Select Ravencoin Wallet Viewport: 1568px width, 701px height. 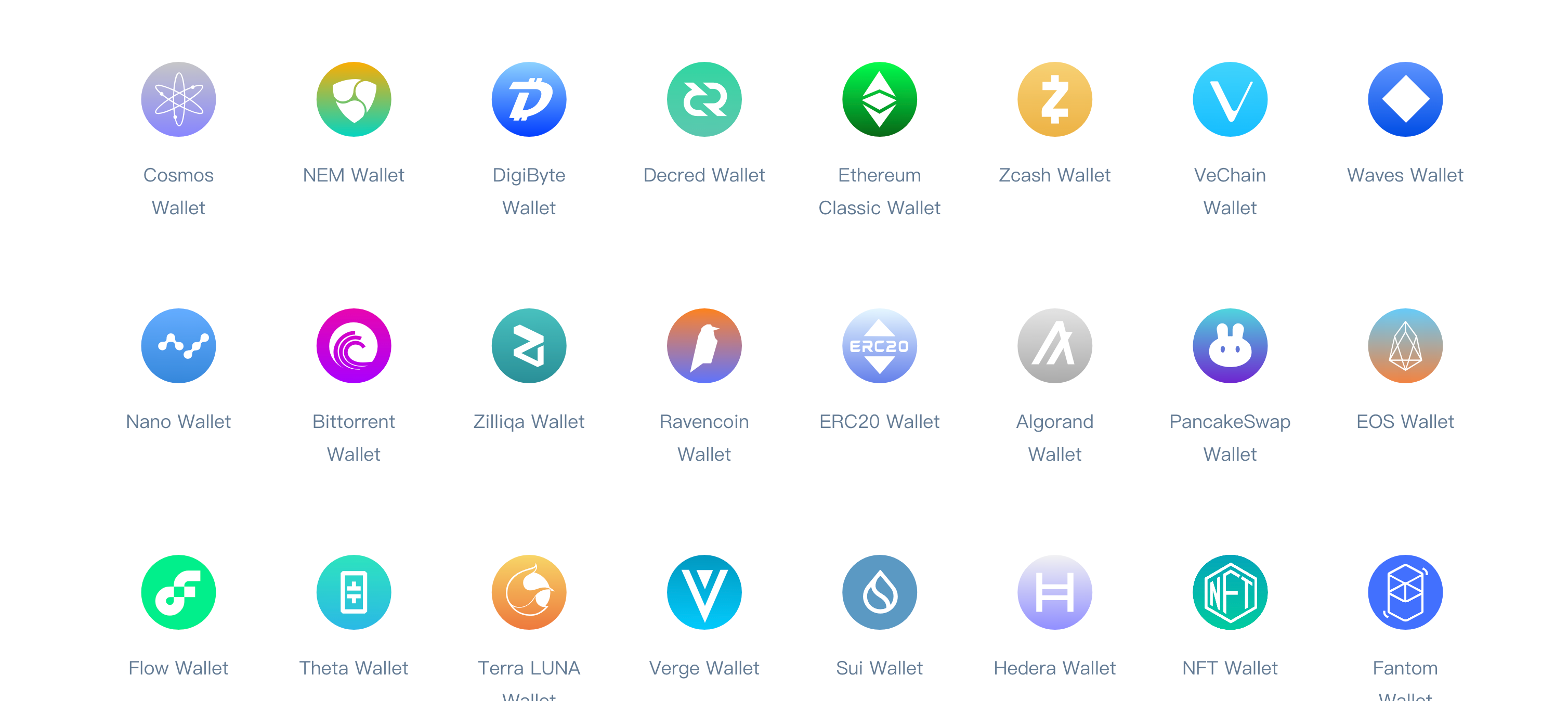704,346
